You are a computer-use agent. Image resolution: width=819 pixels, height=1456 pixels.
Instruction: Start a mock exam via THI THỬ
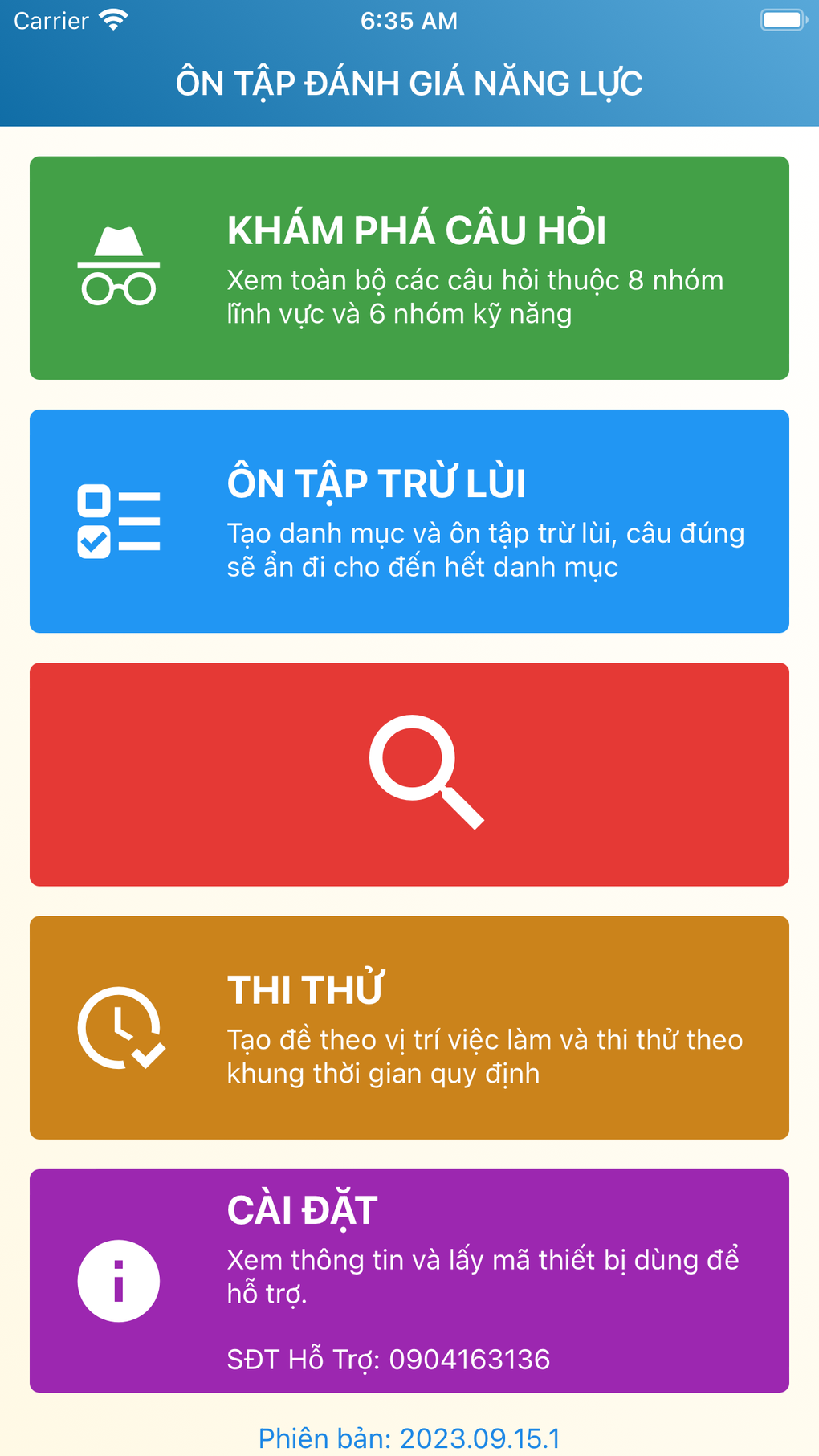tap(409, 1026)
